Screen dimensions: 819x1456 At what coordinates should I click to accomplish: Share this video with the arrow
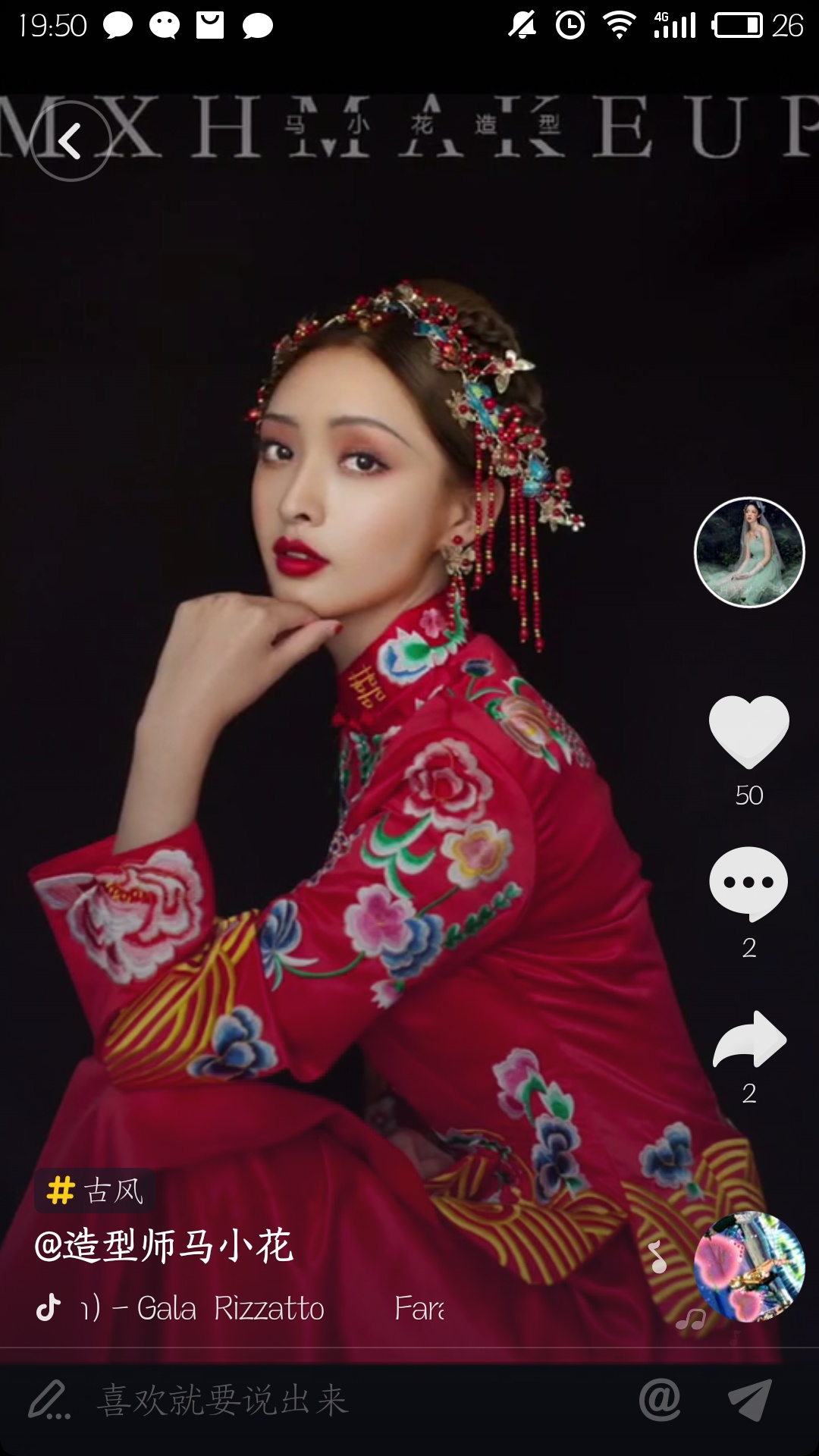pyautogui.click(x=749, y=1040)
